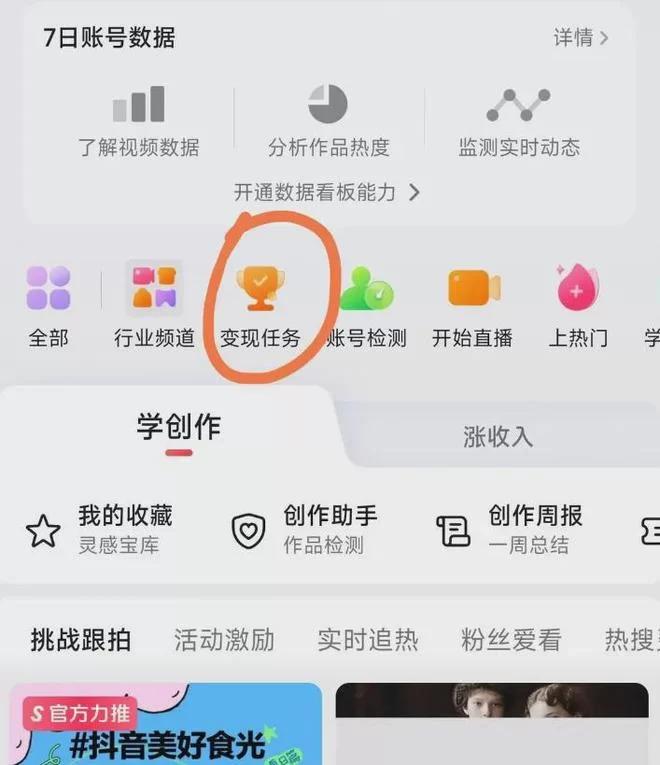660x765 pixels.
Task: Open 账号检测
Action: point(367,305)
